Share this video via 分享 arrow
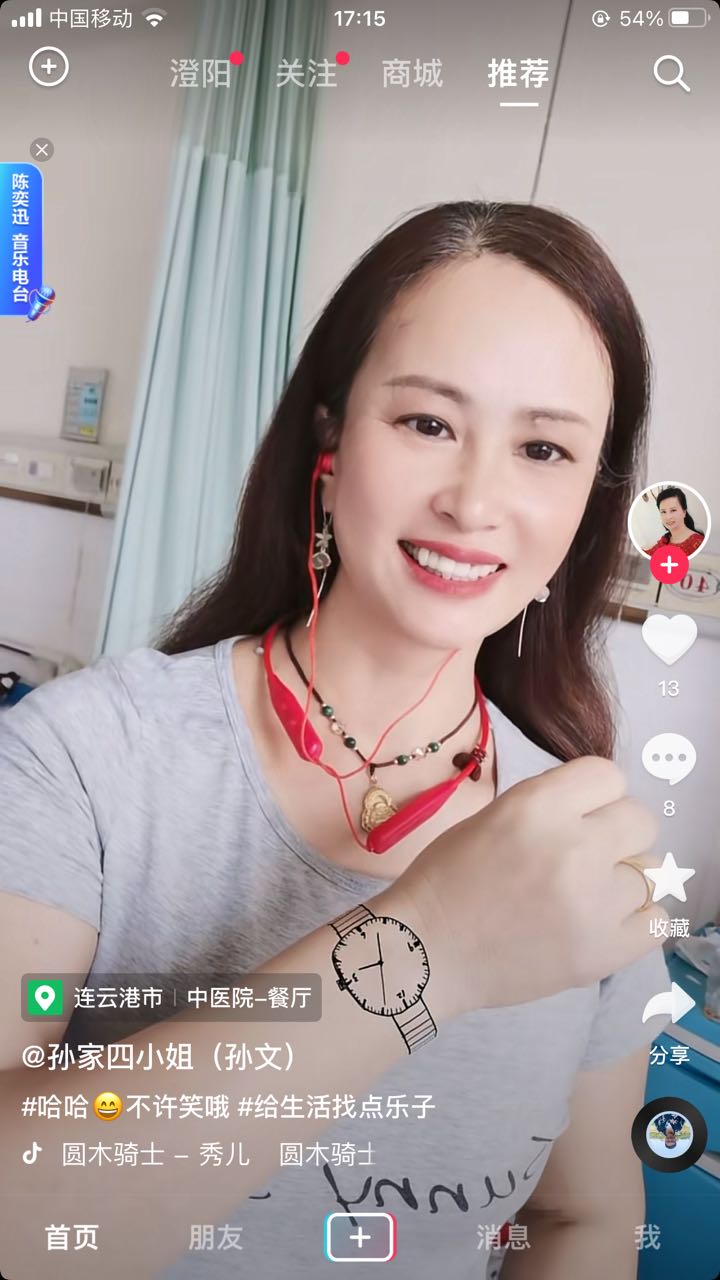 669,1005
